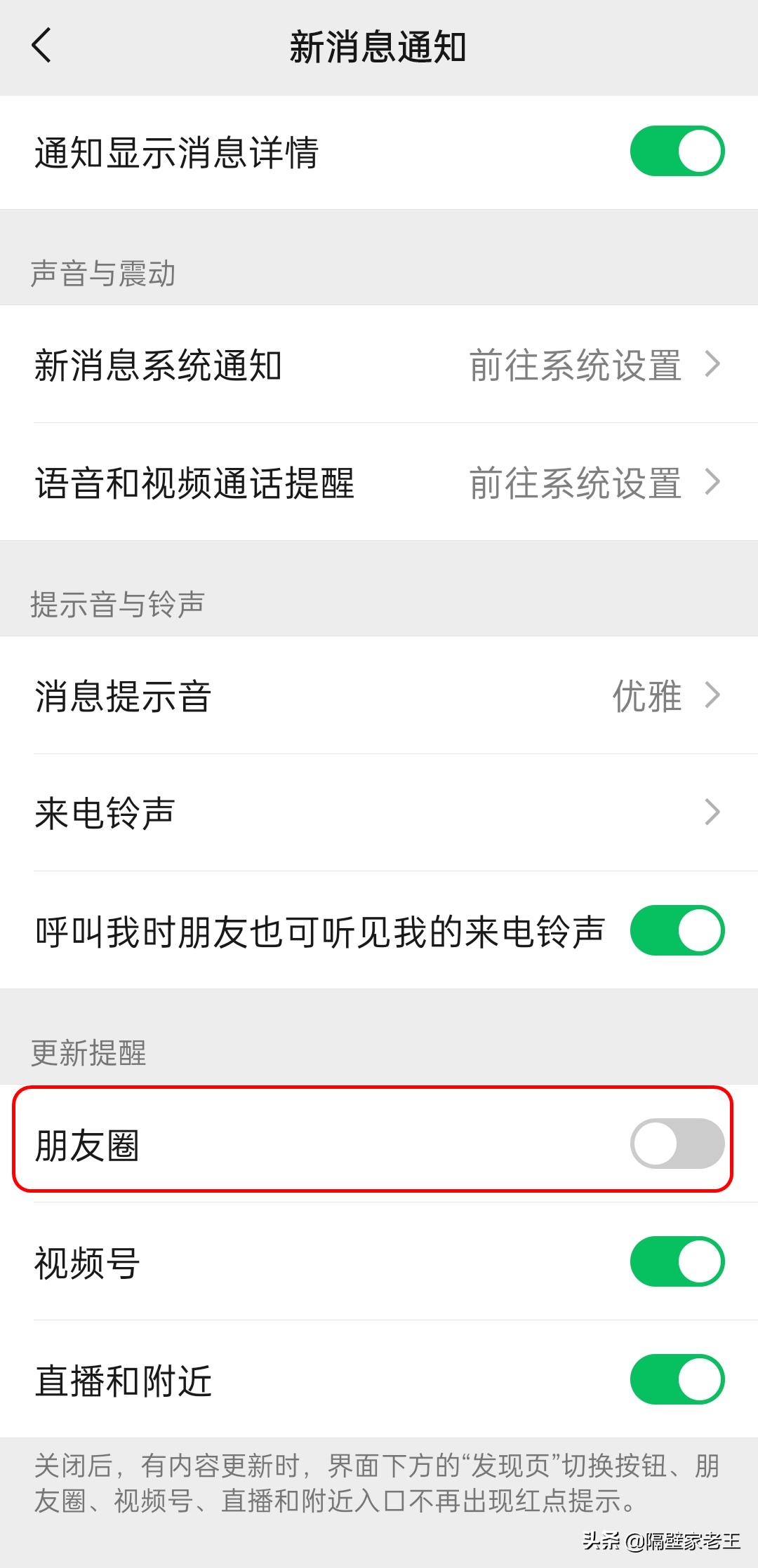The height and width of the screenshot is (1568, 758).
Task: Open the 语音和视频通话提醒 disclosure arrow
Action: pyautogui.click(x=714, y=483)
